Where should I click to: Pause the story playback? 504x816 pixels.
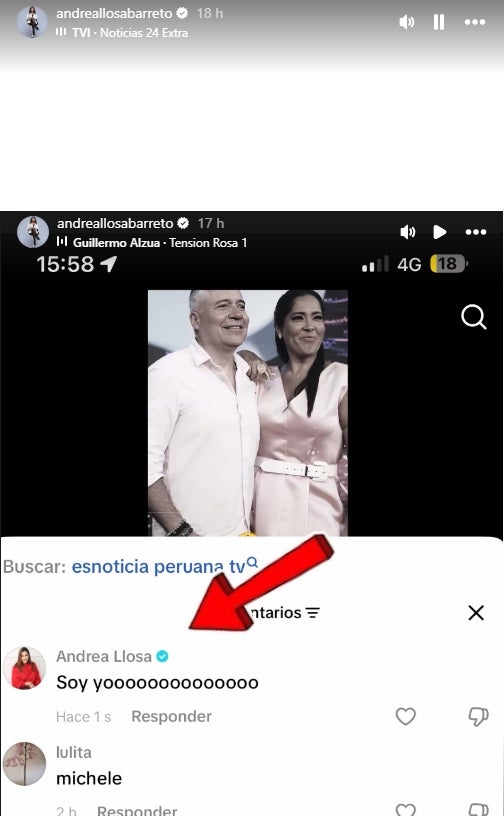[x=439, y=22]
